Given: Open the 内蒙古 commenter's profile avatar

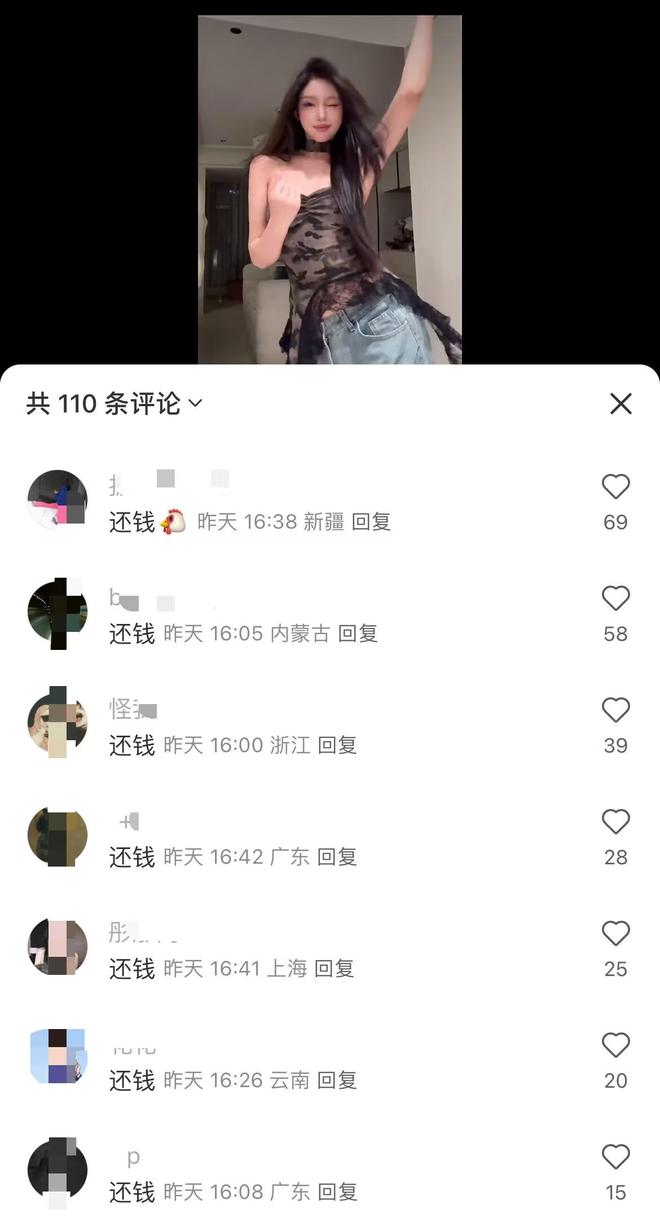Looking at the screenshot, I should click(57, 611).
